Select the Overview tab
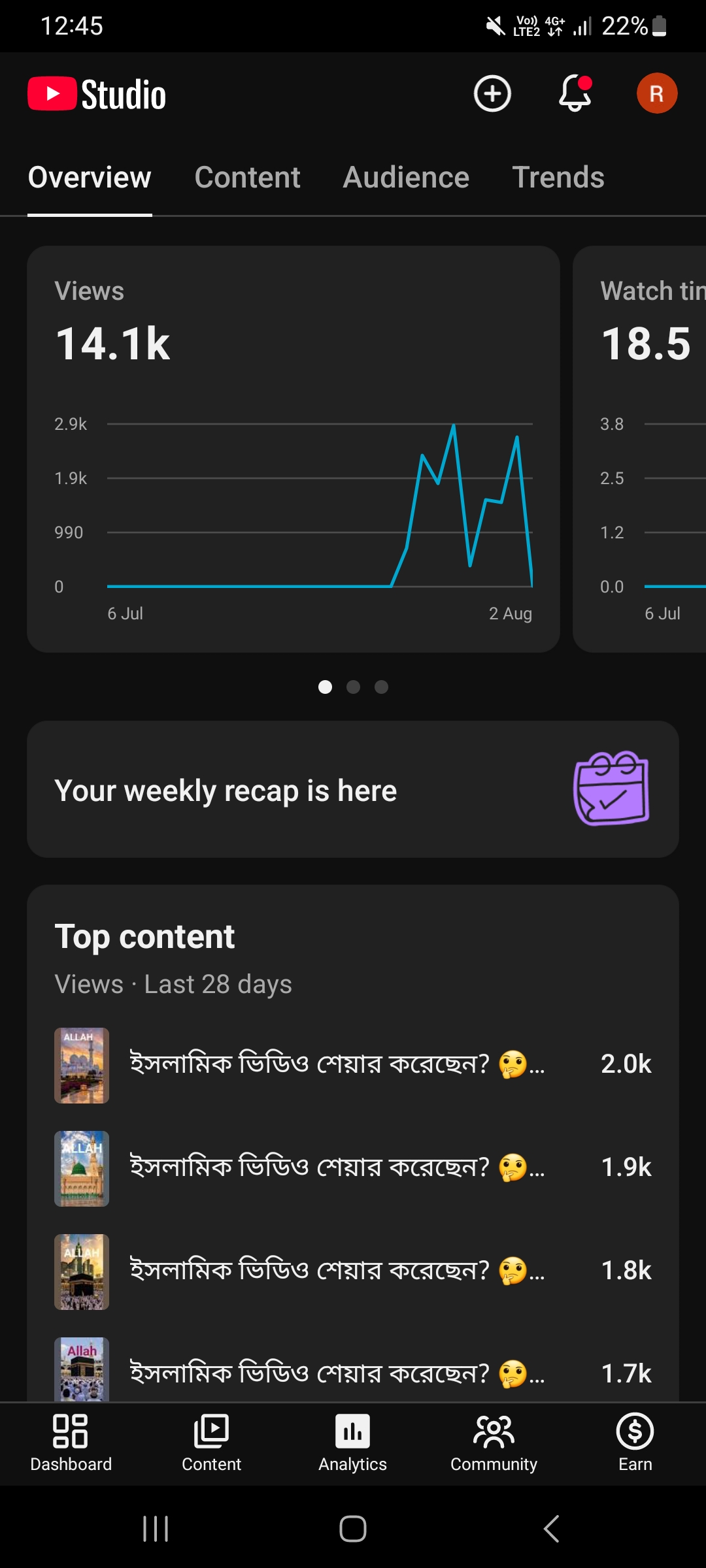Viewport: 706px width, 1568px height. (x=90, y=177)
